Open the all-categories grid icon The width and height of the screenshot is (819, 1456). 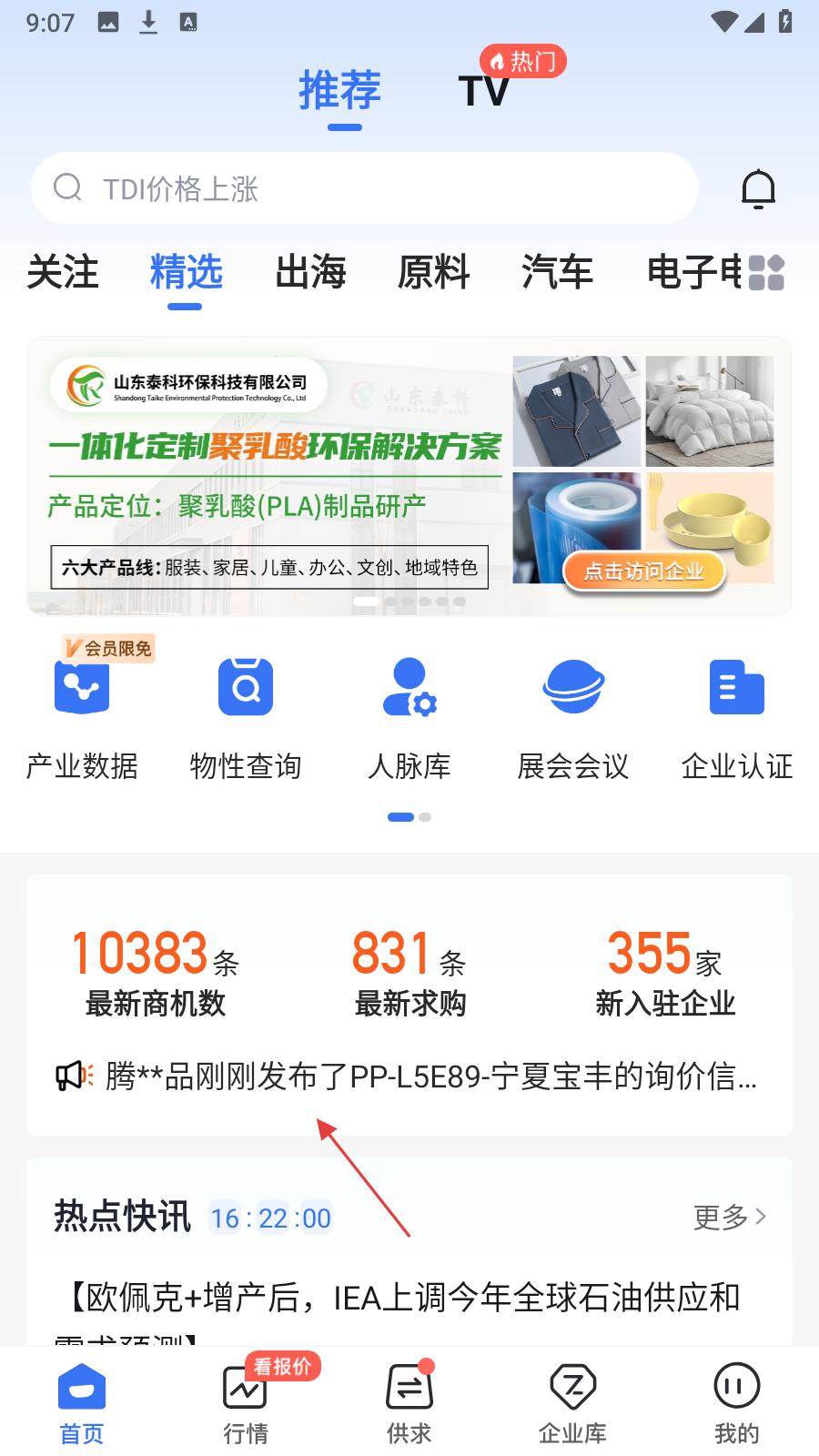click(x=766, y=272)
